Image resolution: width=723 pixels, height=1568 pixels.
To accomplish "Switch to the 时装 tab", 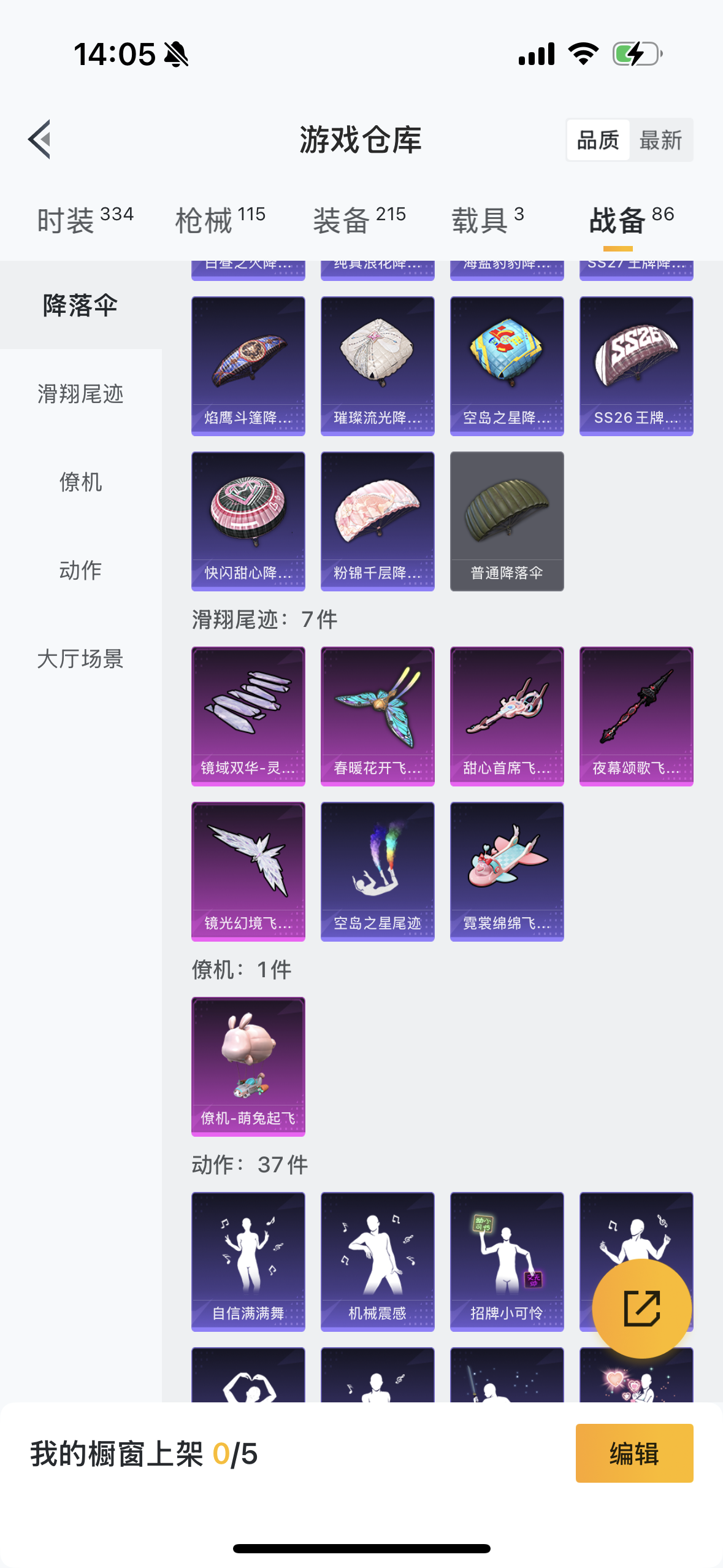I will 85,220.
